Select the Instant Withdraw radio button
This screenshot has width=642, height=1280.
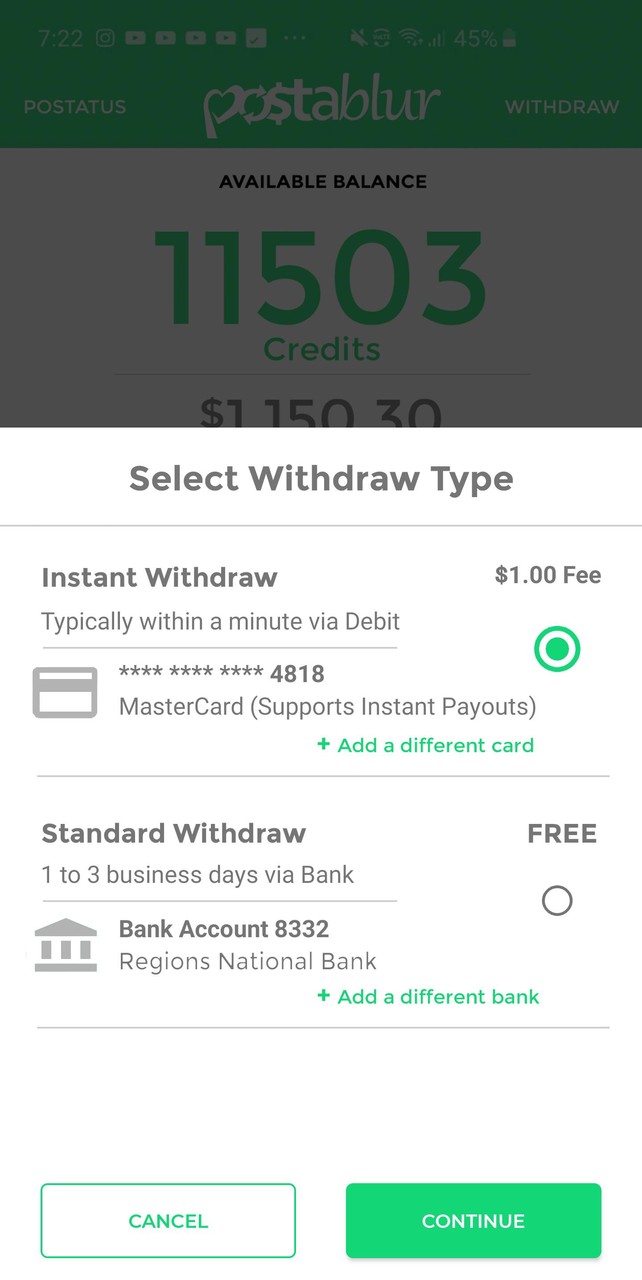coord(557,650)
